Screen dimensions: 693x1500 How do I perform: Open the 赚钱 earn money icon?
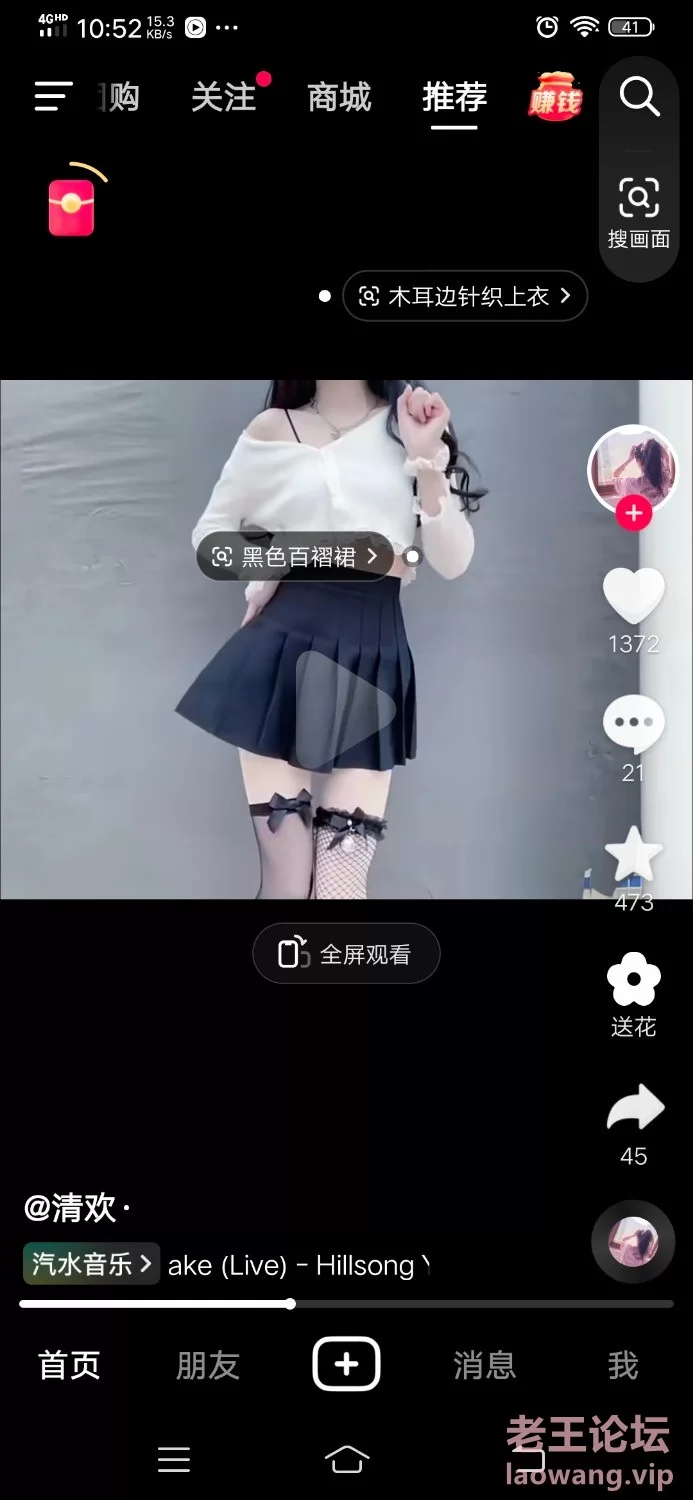point(555,97)
